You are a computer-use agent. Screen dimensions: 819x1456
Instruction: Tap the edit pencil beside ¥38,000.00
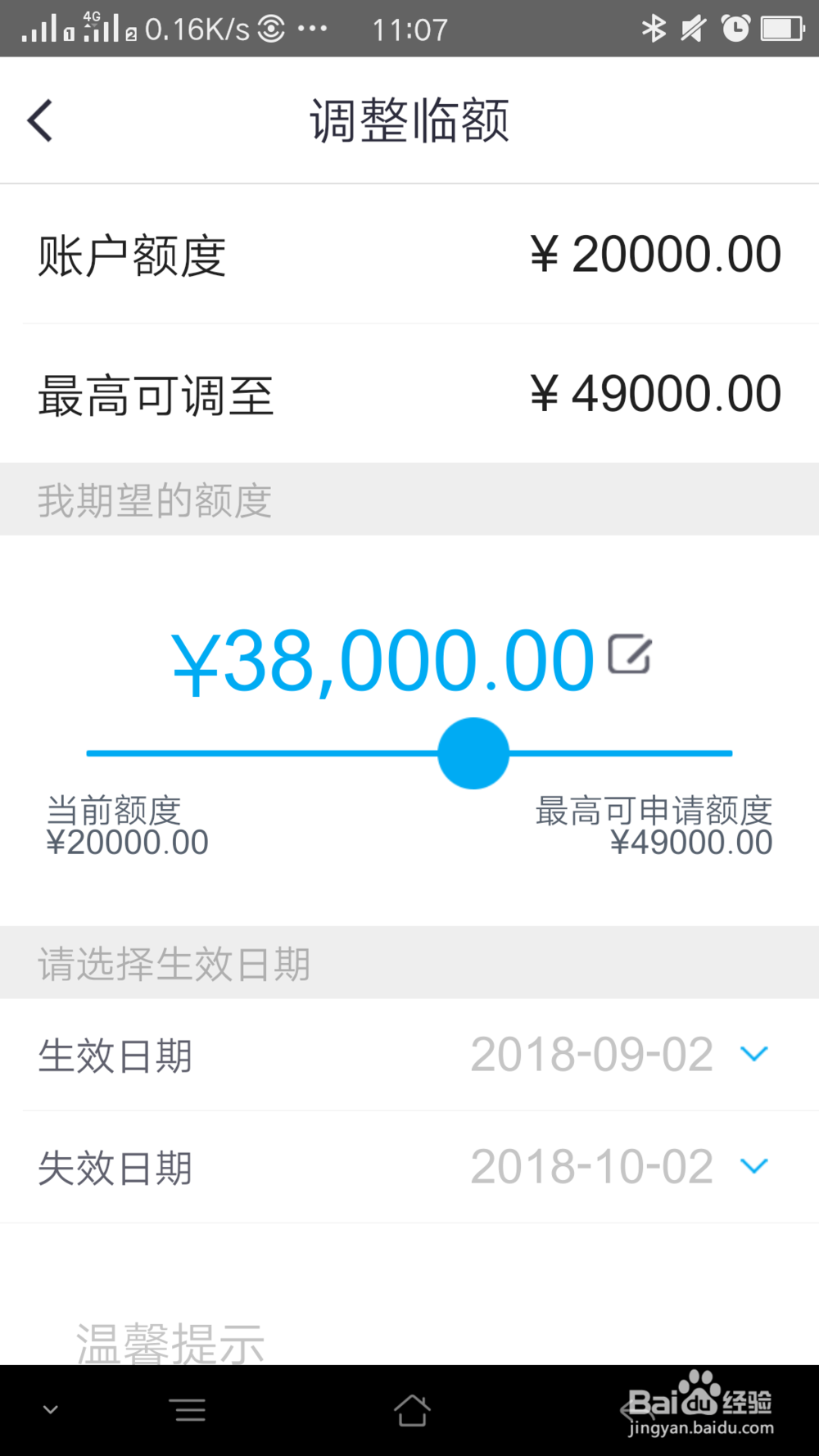click(629, 655)
